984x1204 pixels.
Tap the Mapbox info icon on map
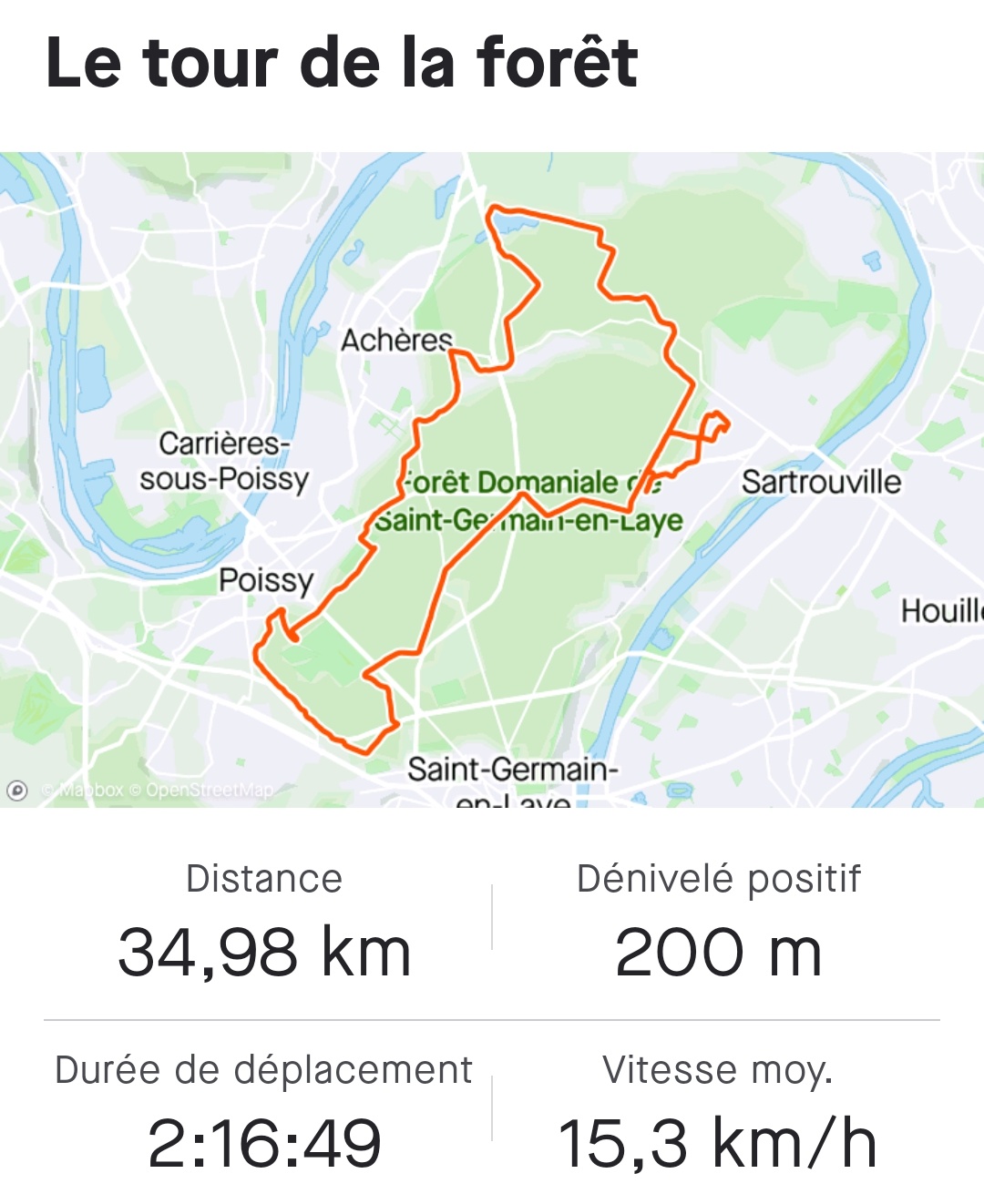[x=17, y=791]
